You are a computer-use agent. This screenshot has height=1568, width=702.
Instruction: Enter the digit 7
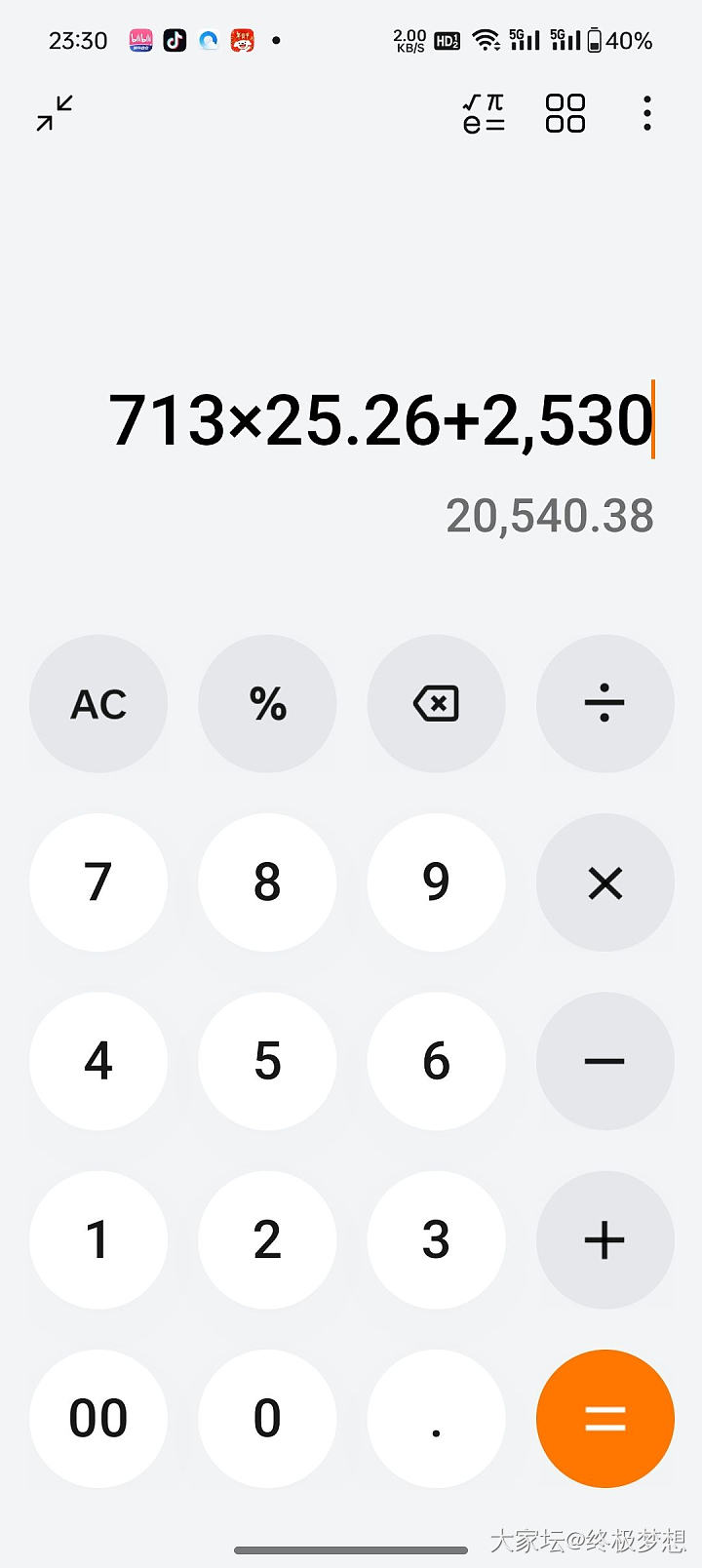tap(98, 882)
